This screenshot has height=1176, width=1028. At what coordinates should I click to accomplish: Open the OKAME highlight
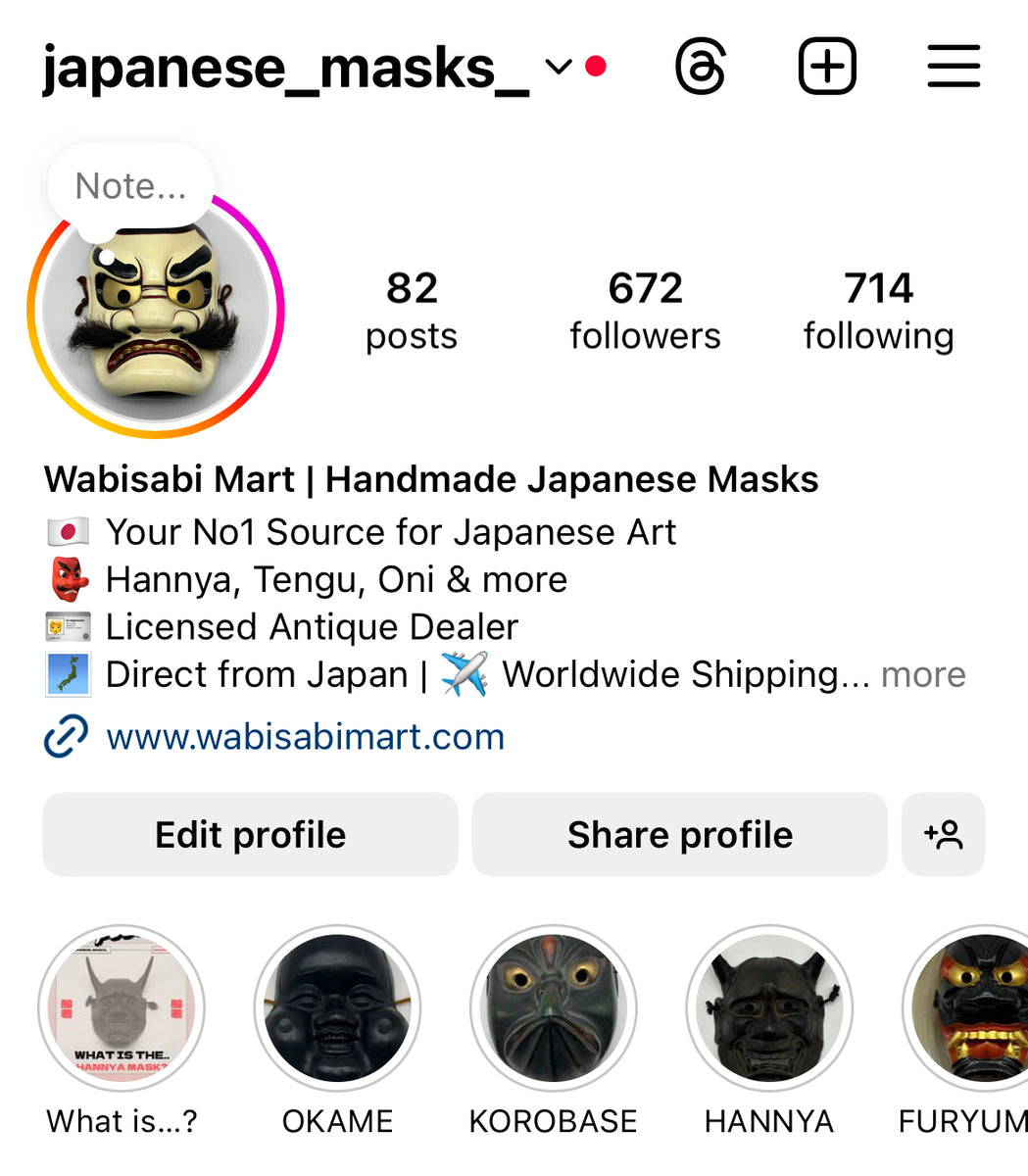tap(337, 1008)
